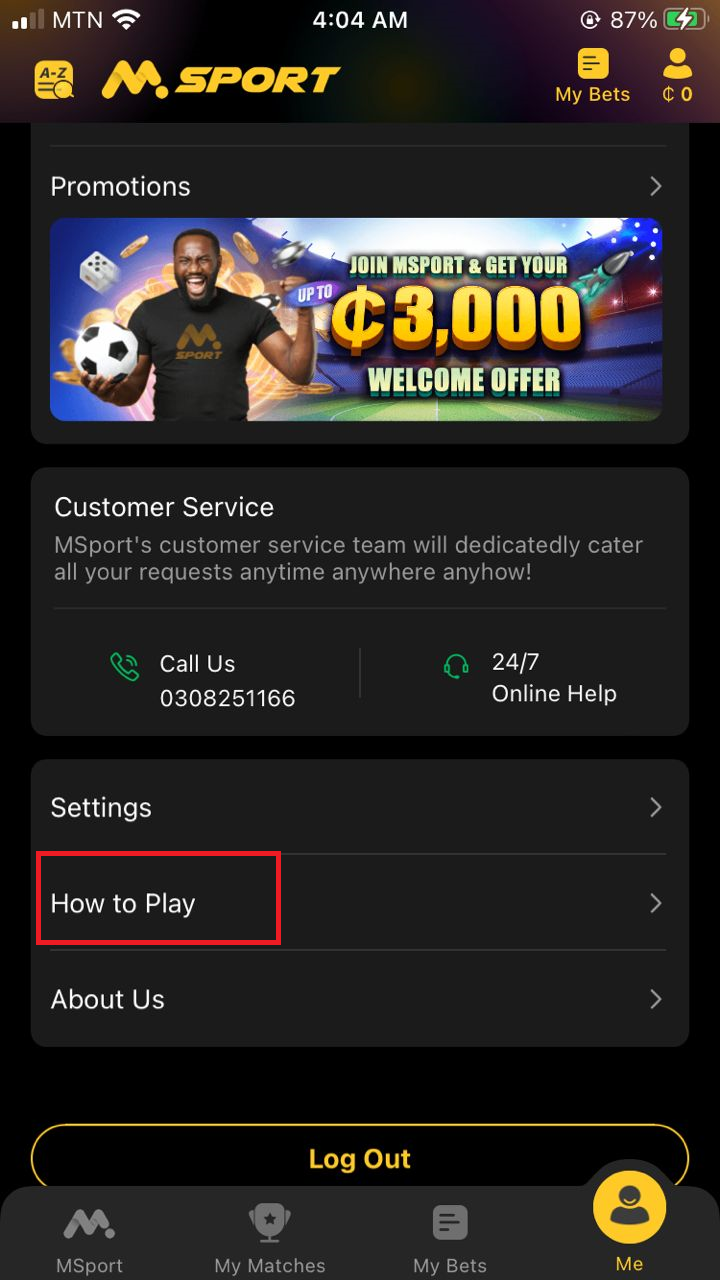Open the Promotions section
Image resolution: width=720 pixels, height=1280 pixels.
pos(359,186)
